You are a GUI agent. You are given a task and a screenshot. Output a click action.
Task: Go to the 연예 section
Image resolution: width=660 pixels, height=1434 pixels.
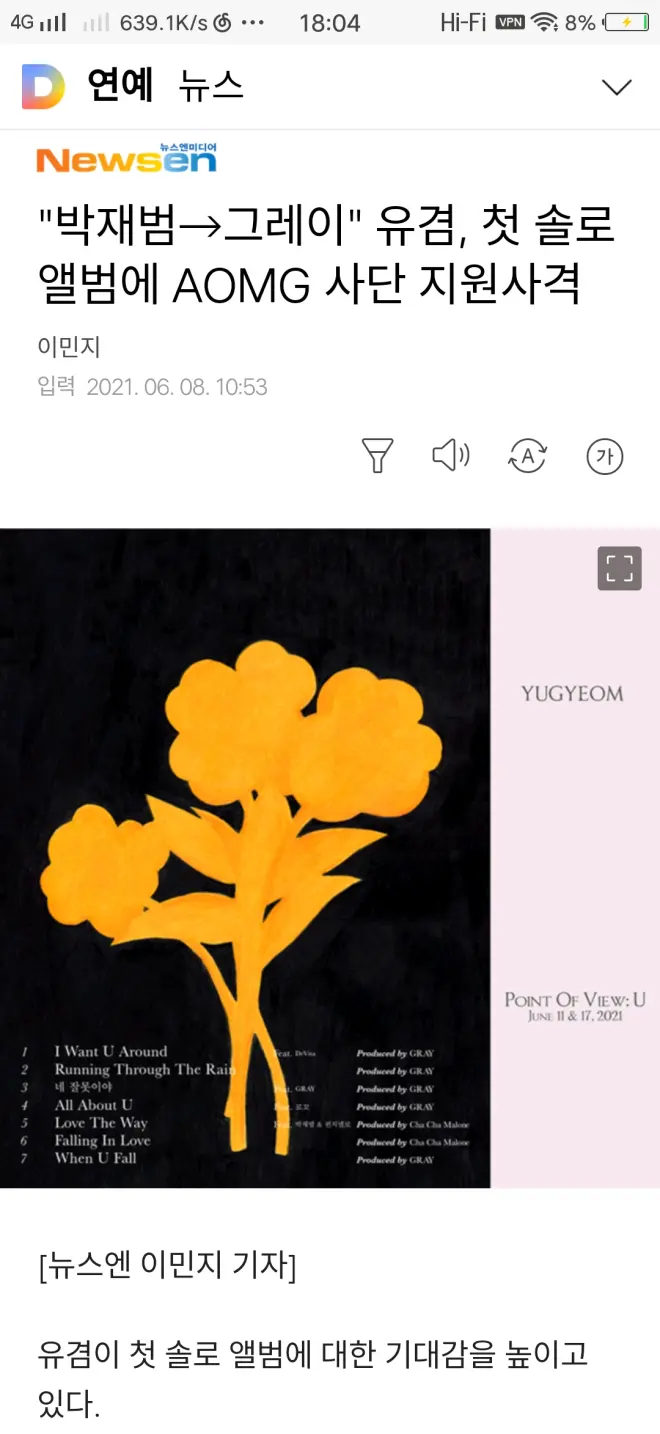[x=120, y=86]
